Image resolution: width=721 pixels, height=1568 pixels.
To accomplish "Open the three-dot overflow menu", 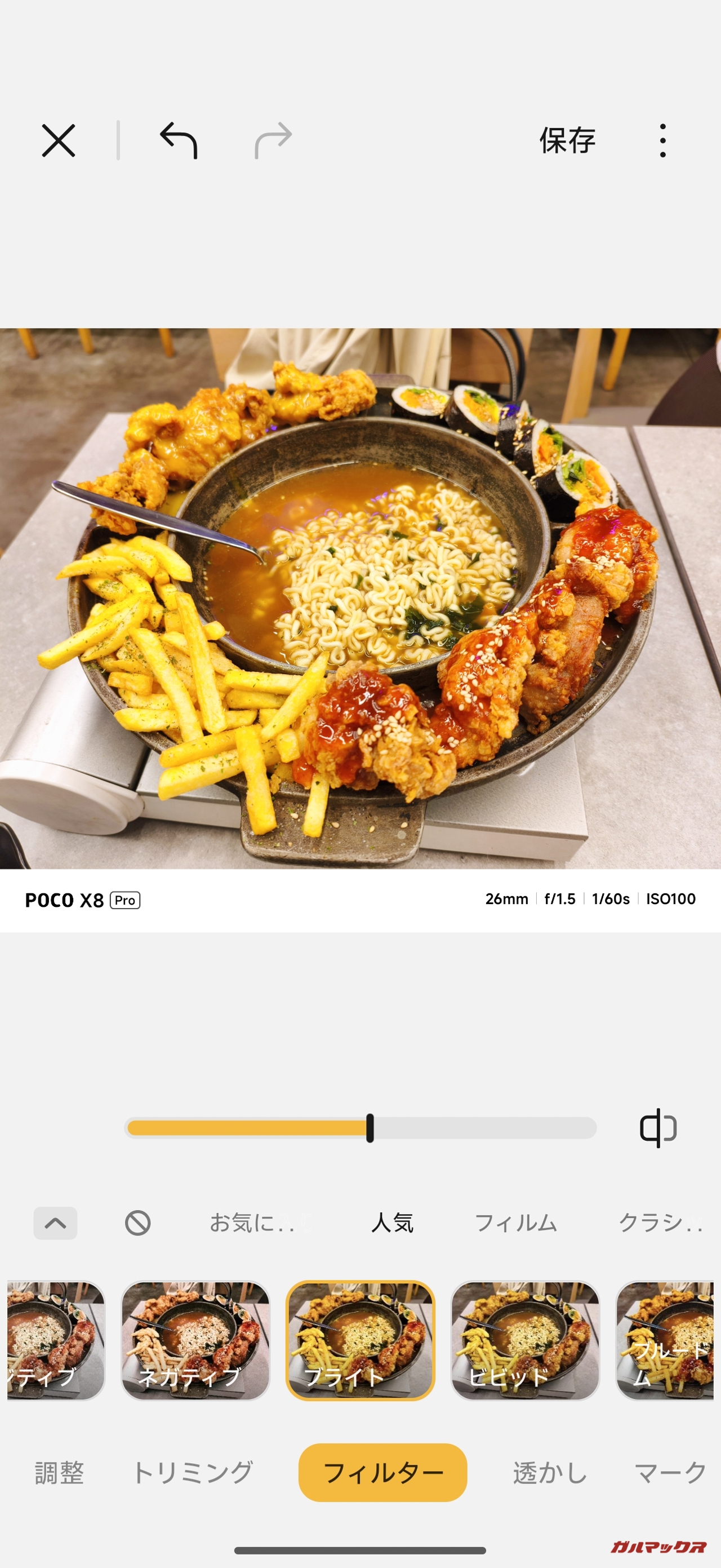I will point(662,140).
